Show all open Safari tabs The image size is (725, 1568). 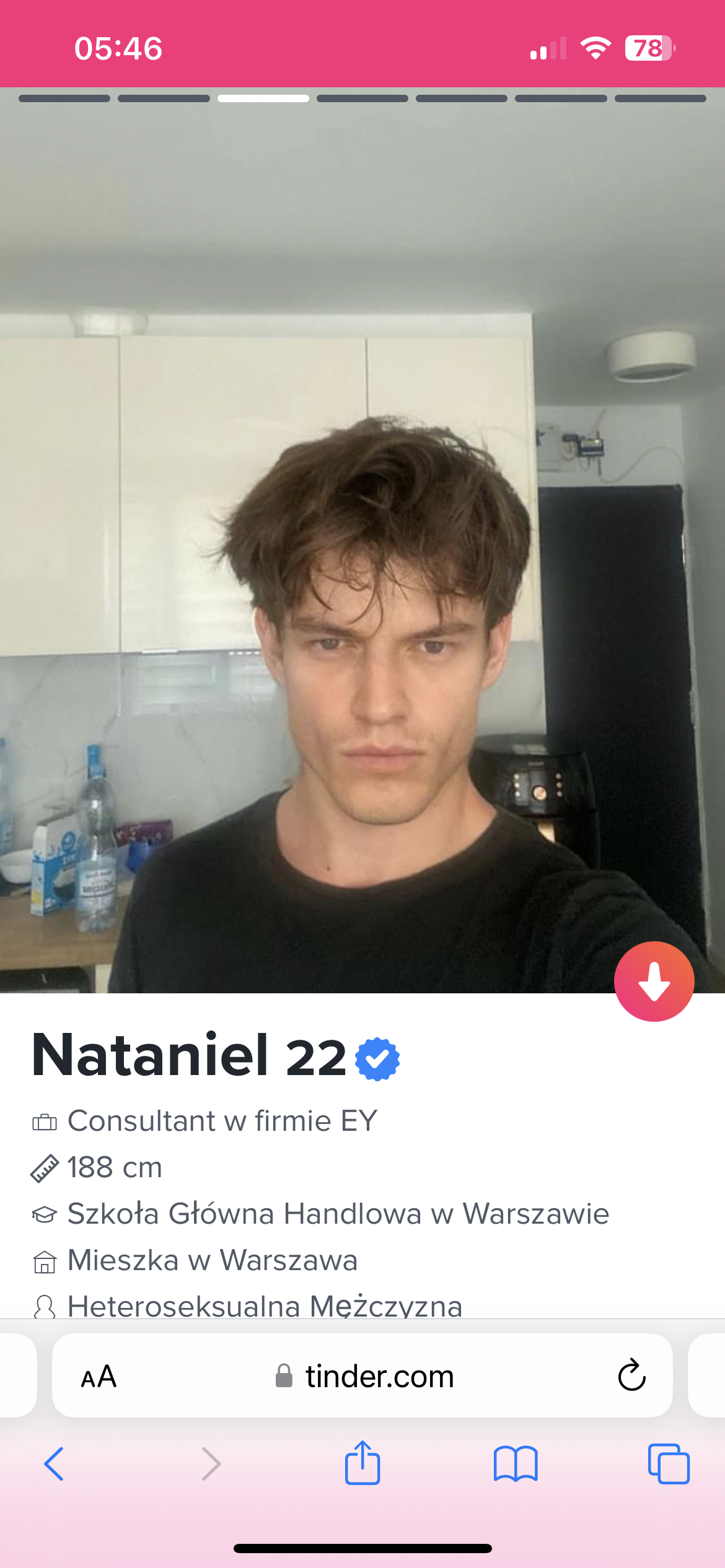[669, 1464]
